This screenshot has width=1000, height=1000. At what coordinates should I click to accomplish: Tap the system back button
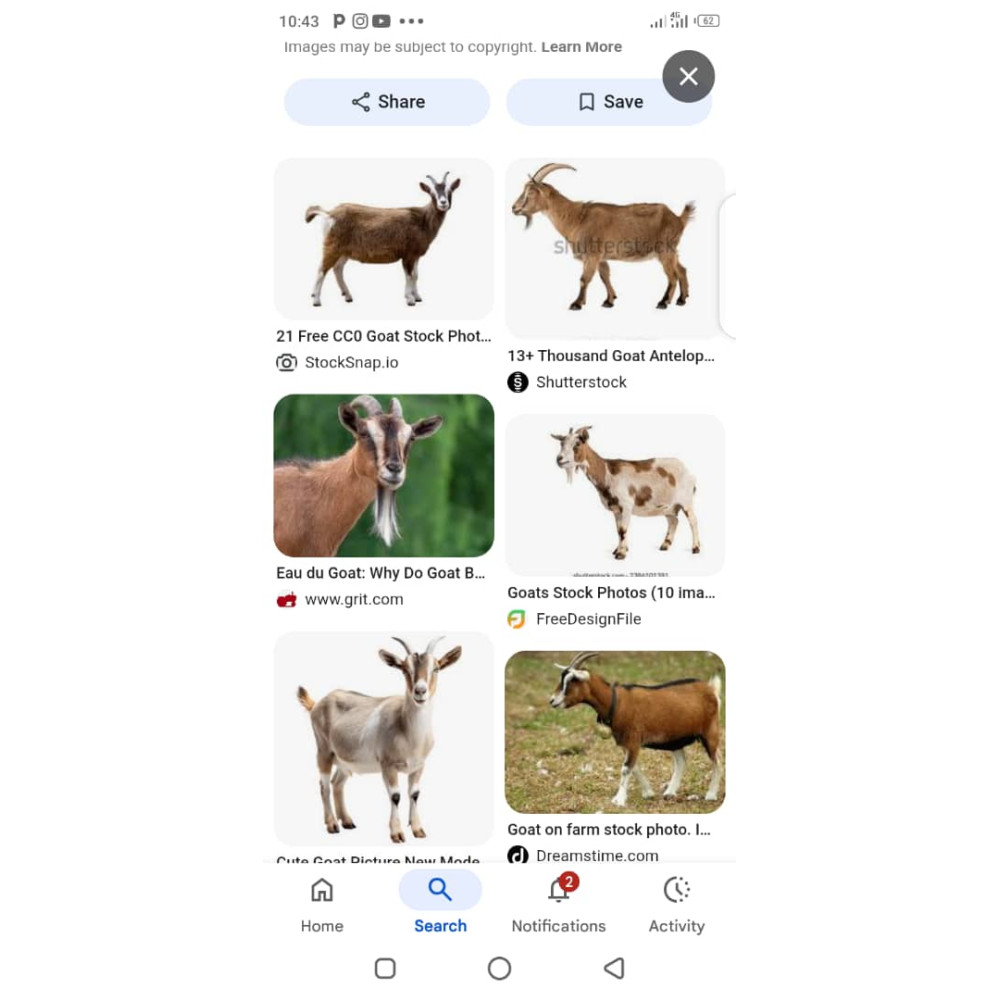coord(614,968)
